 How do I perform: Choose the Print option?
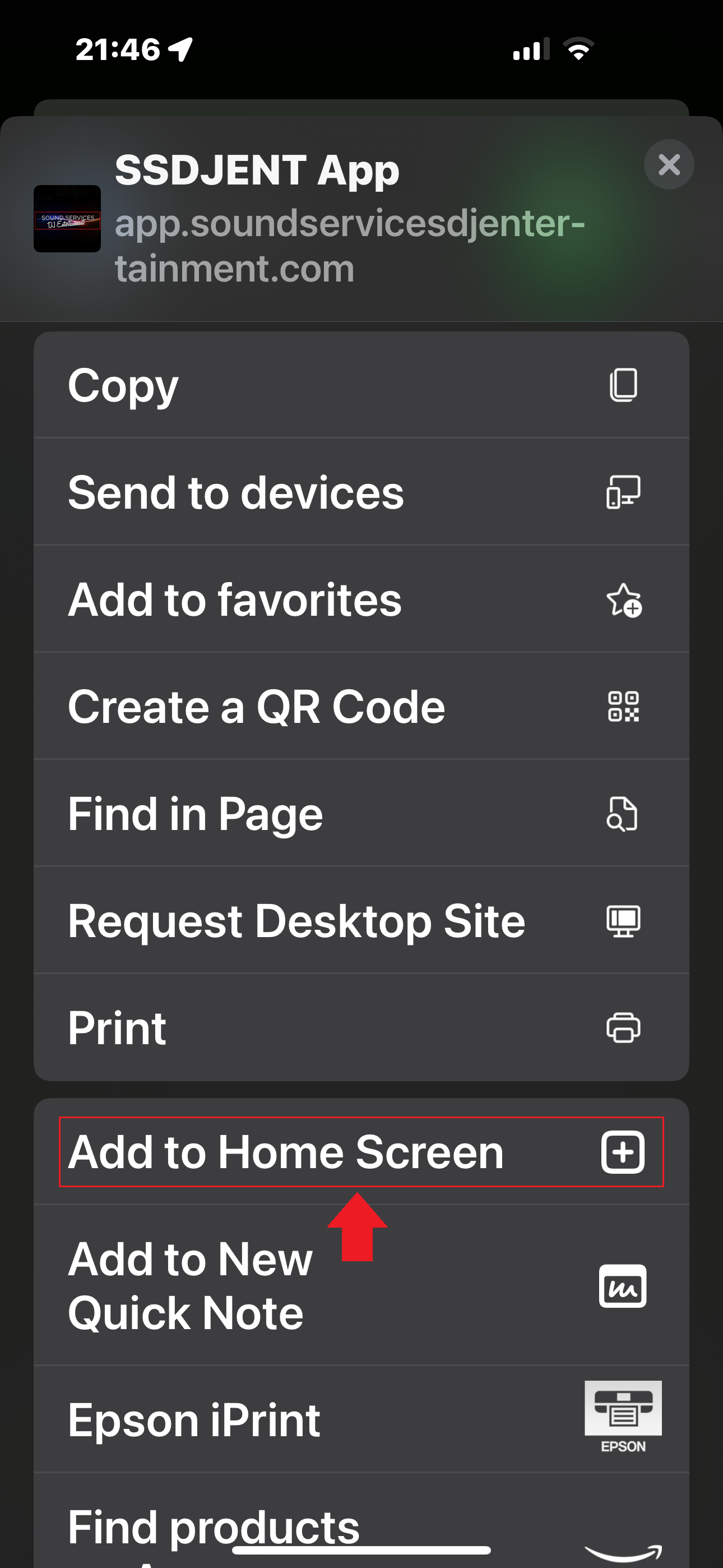pyautogui.click(x=361, y=1027)
